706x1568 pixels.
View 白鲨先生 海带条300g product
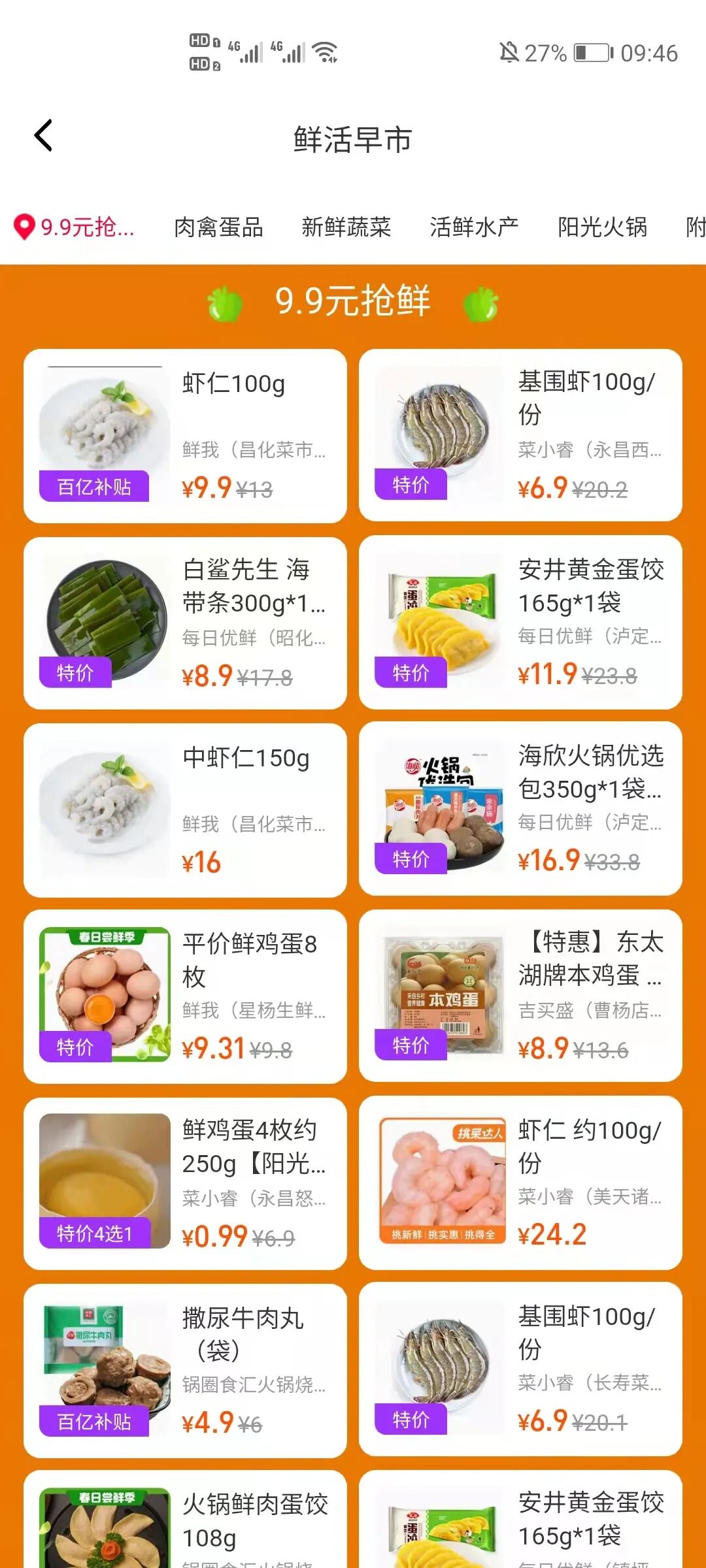185,623
